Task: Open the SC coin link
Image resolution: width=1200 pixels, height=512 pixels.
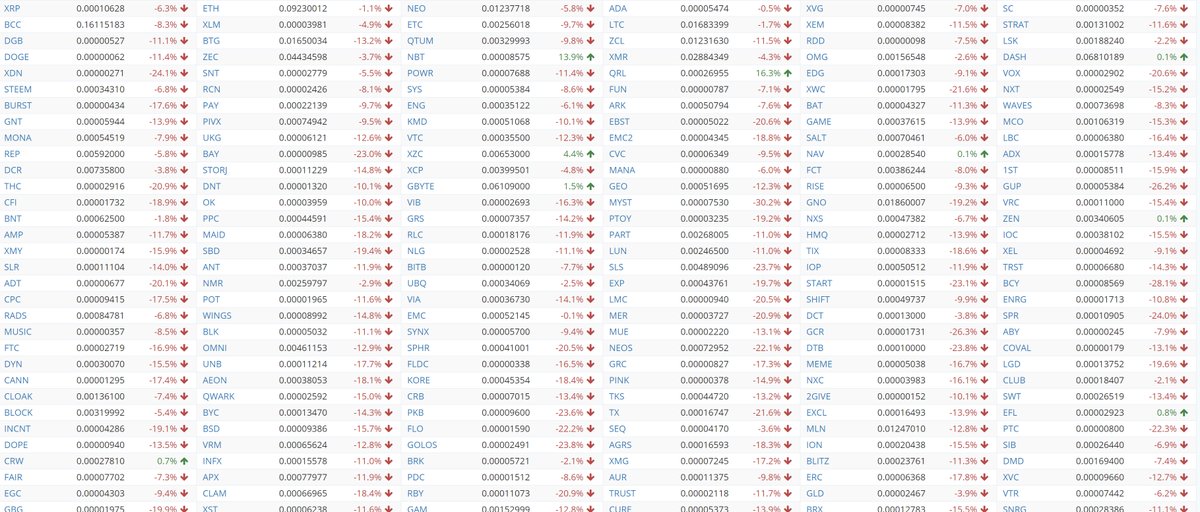Action: [1009, 8]
